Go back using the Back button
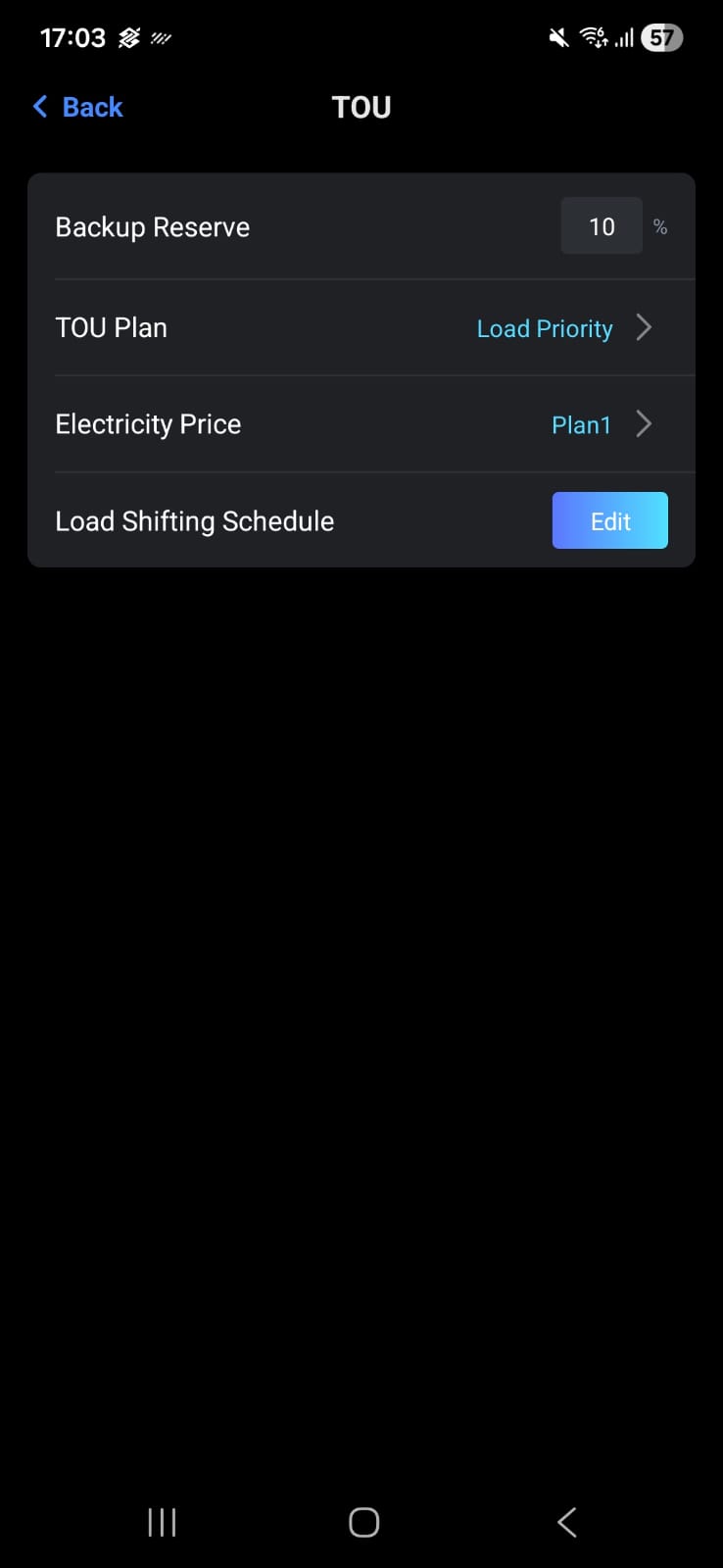This screenshot has height=1568, width=723. [x=78, y=107]
